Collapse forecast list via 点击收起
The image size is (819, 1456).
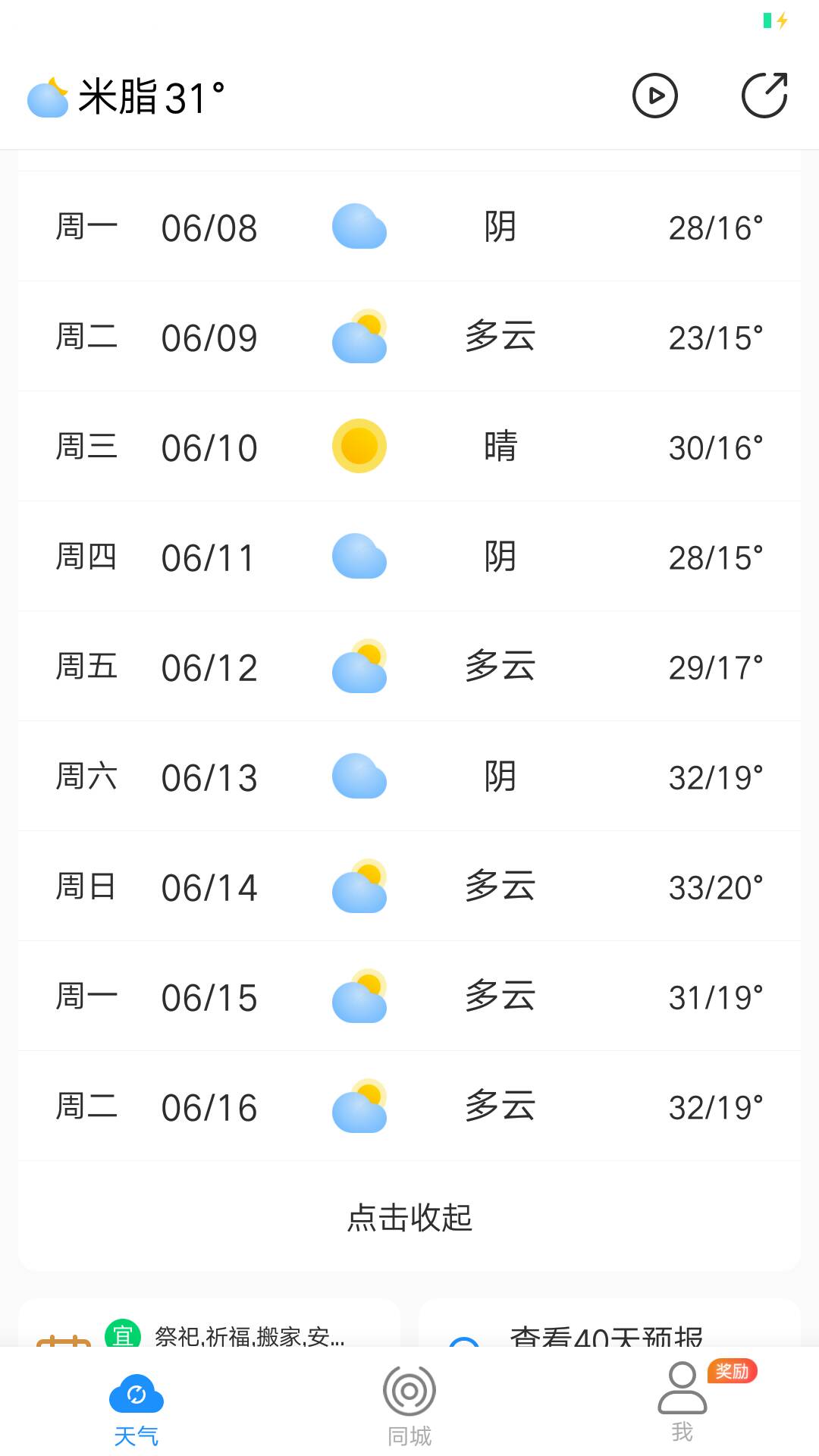click(x=409, y=1217)
